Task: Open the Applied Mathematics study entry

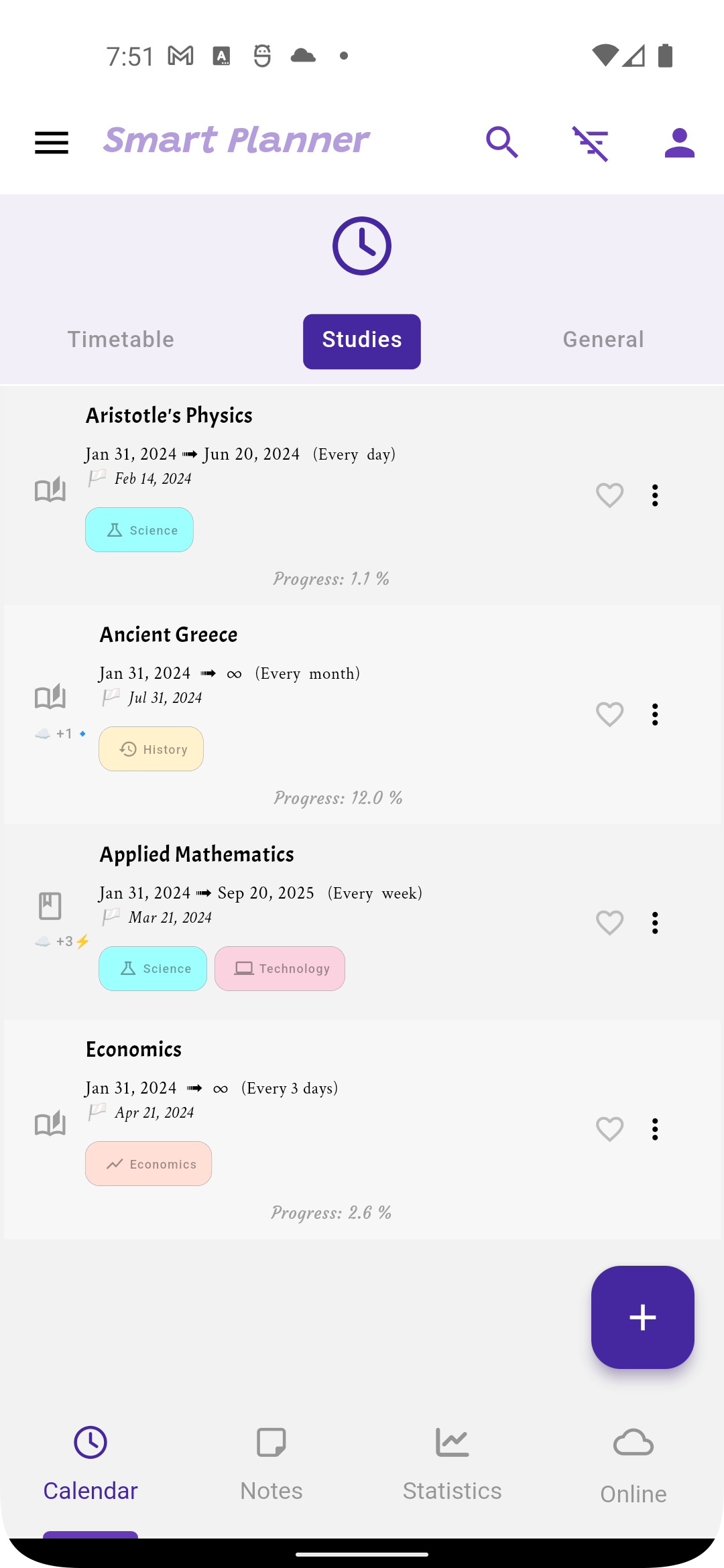Action: (197, 854)
